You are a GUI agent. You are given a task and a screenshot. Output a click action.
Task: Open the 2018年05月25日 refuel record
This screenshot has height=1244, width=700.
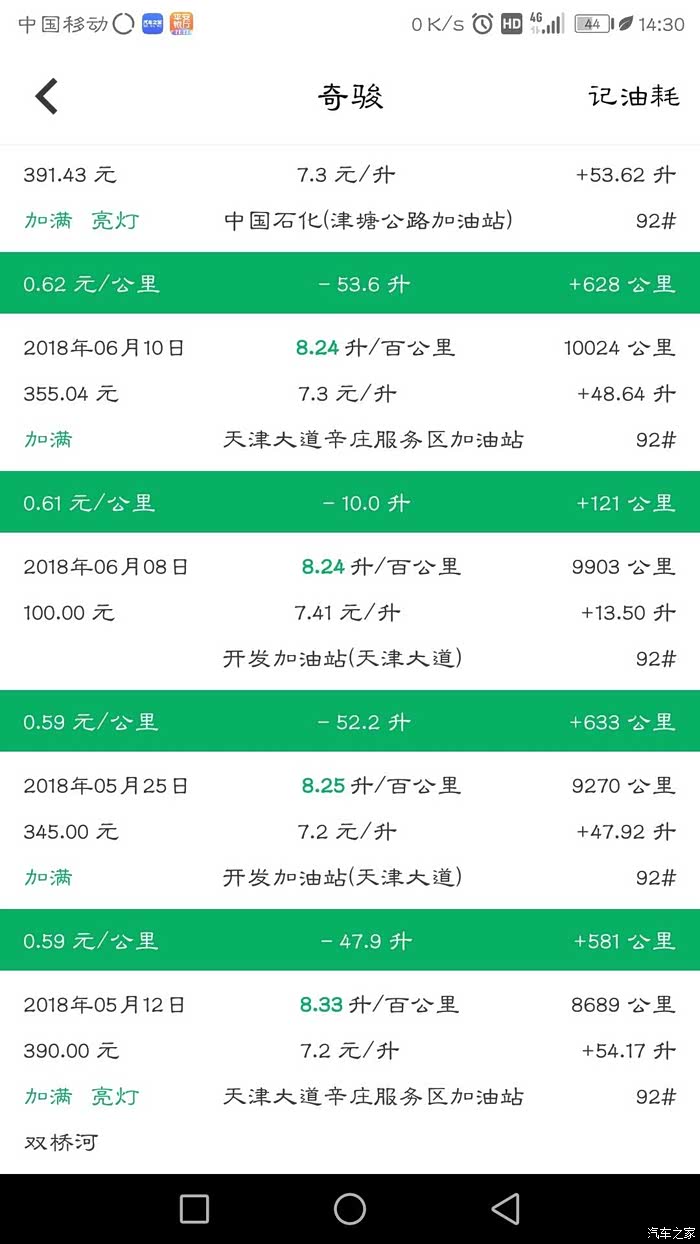point(350,831)
